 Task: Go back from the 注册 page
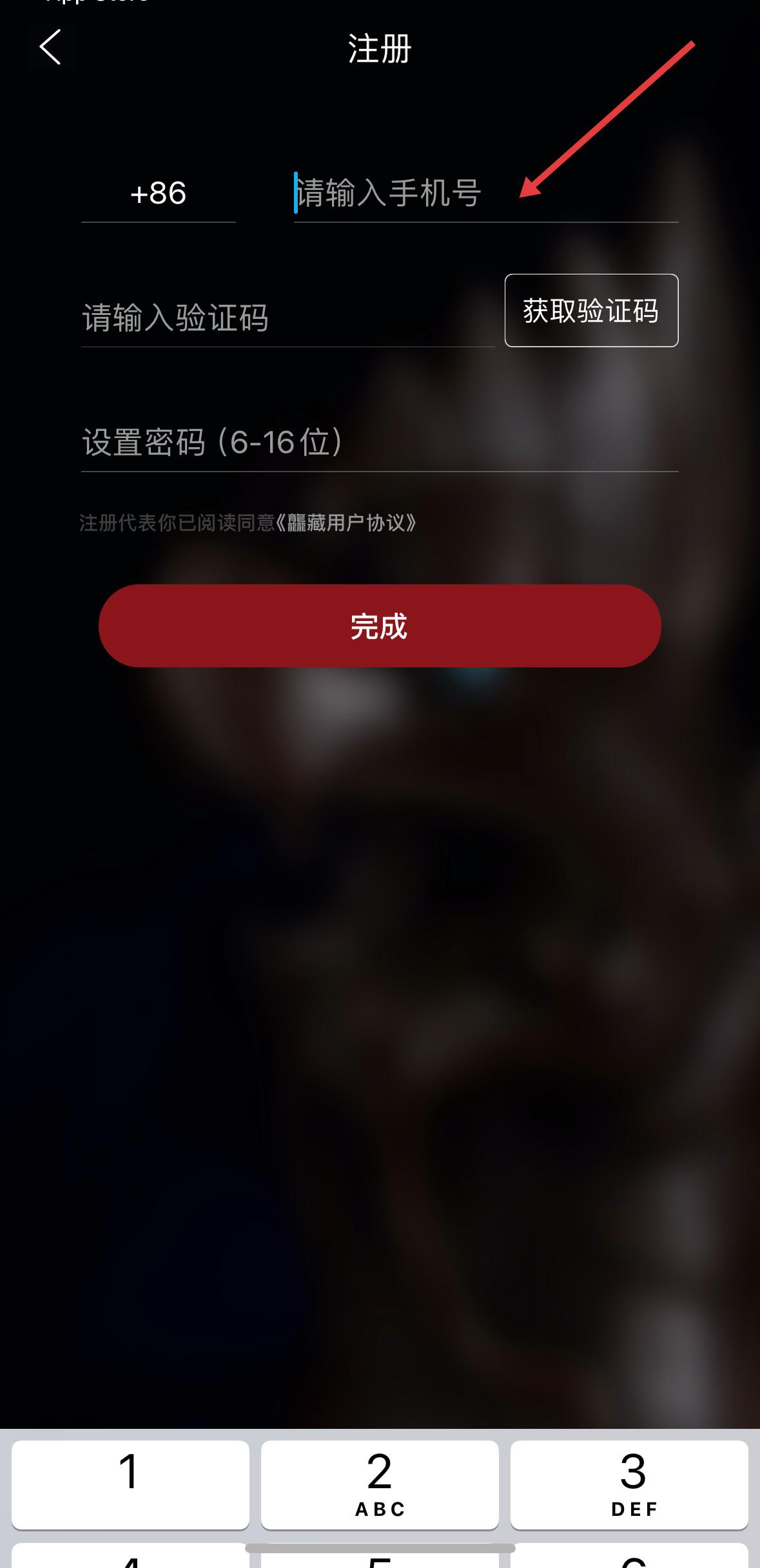click(x=51, y=47)
